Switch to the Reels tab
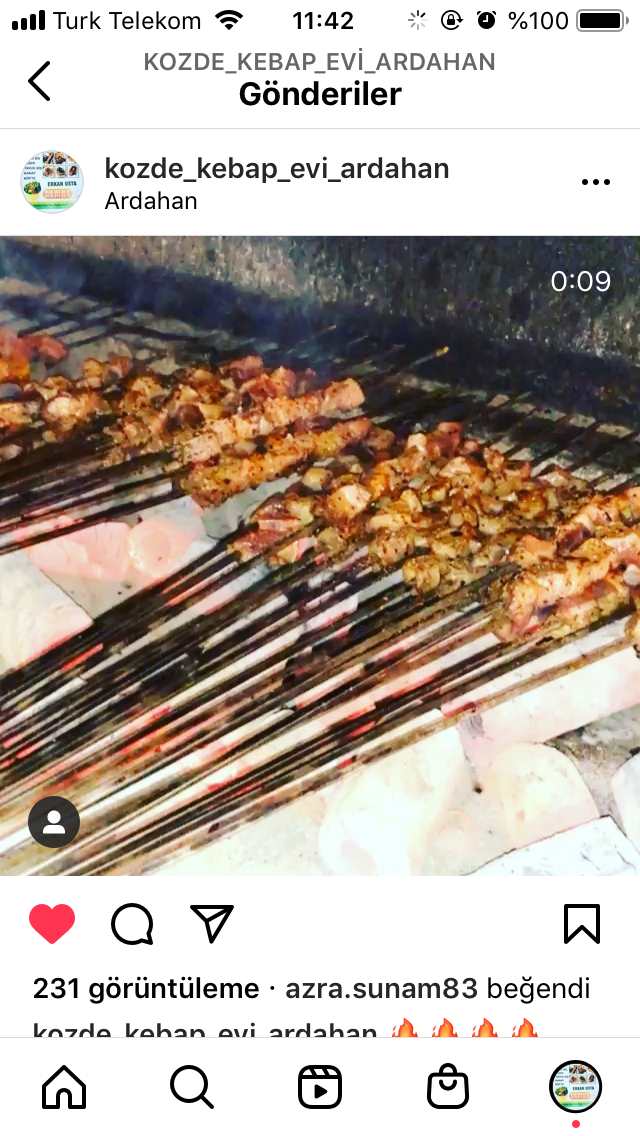The width and height of the screenshot is (640, 1136). tap(320, 1087)
